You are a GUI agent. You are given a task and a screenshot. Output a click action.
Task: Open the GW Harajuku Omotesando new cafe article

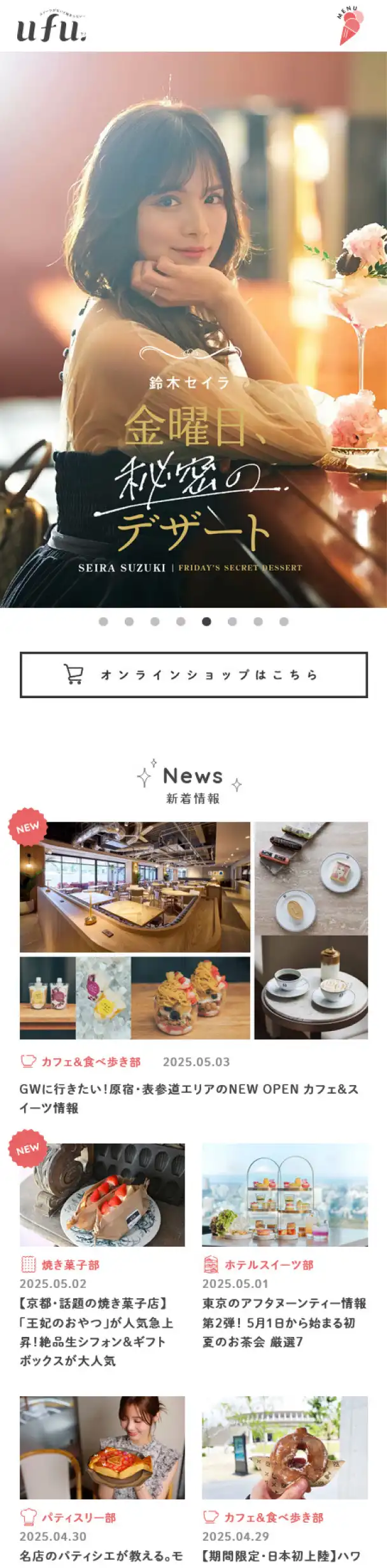click(x=188, y=1098)
